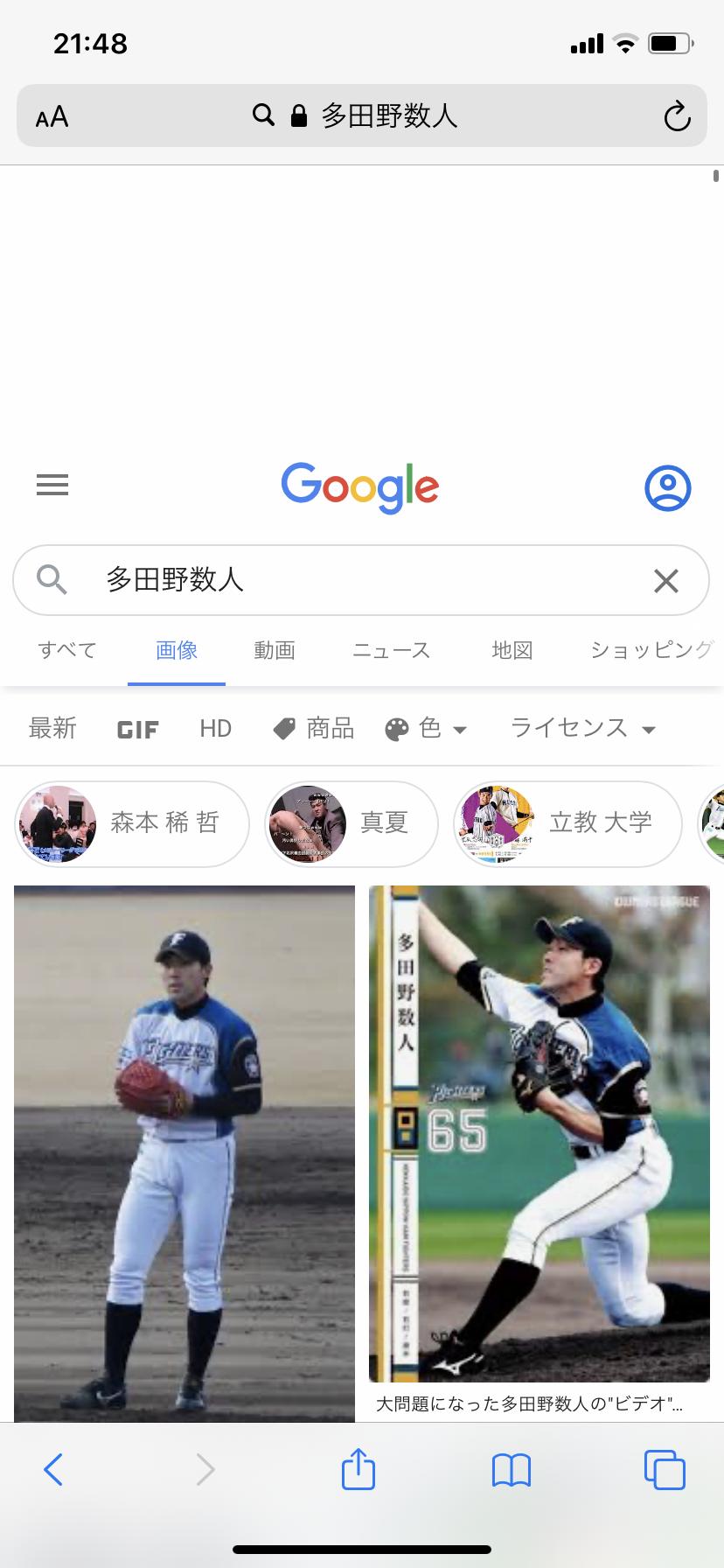Filter results by GIF
Image resolution: width=724 pixels, height=1568 pixels.
tap(137, 729)
